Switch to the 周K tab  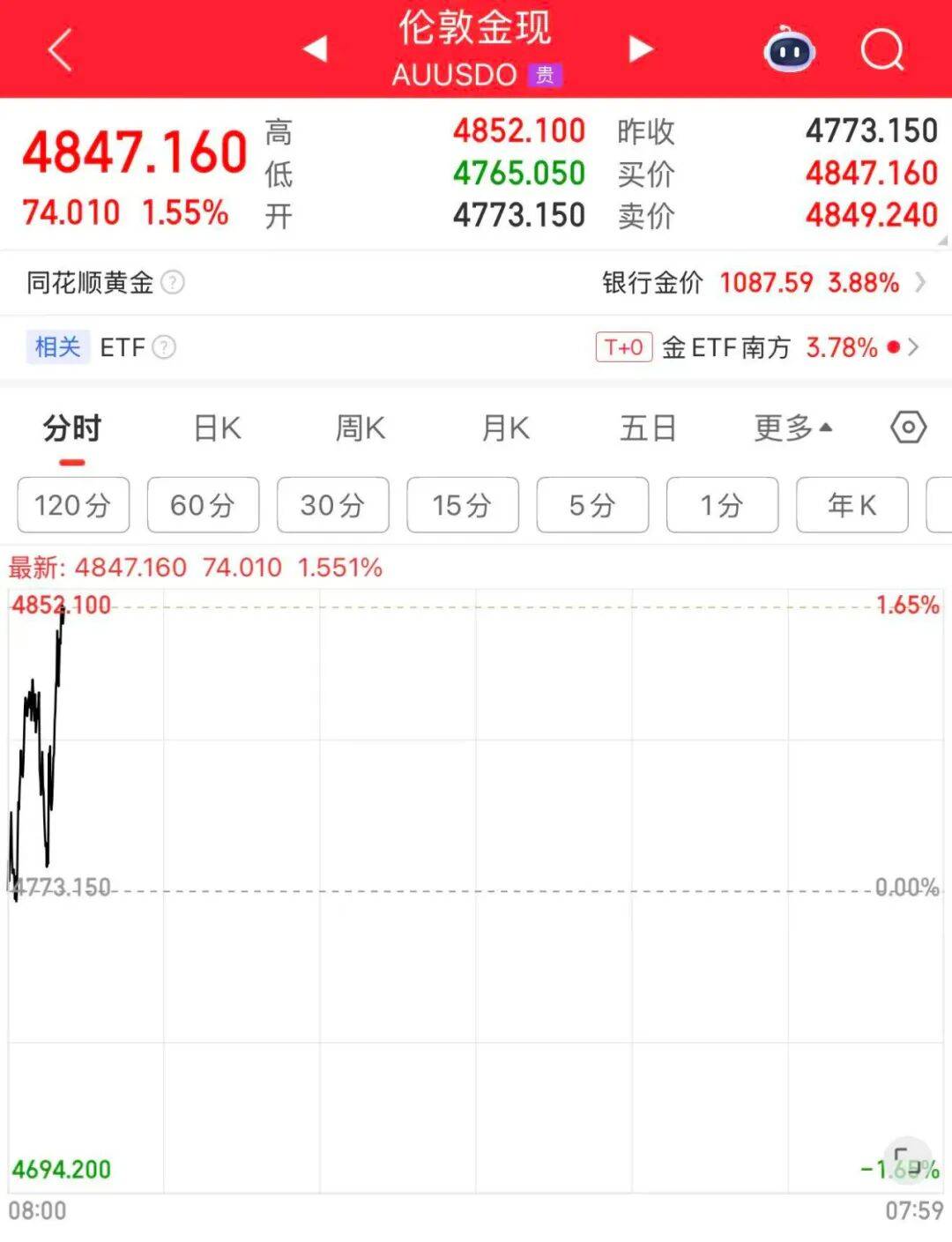(x=360, y=429)
